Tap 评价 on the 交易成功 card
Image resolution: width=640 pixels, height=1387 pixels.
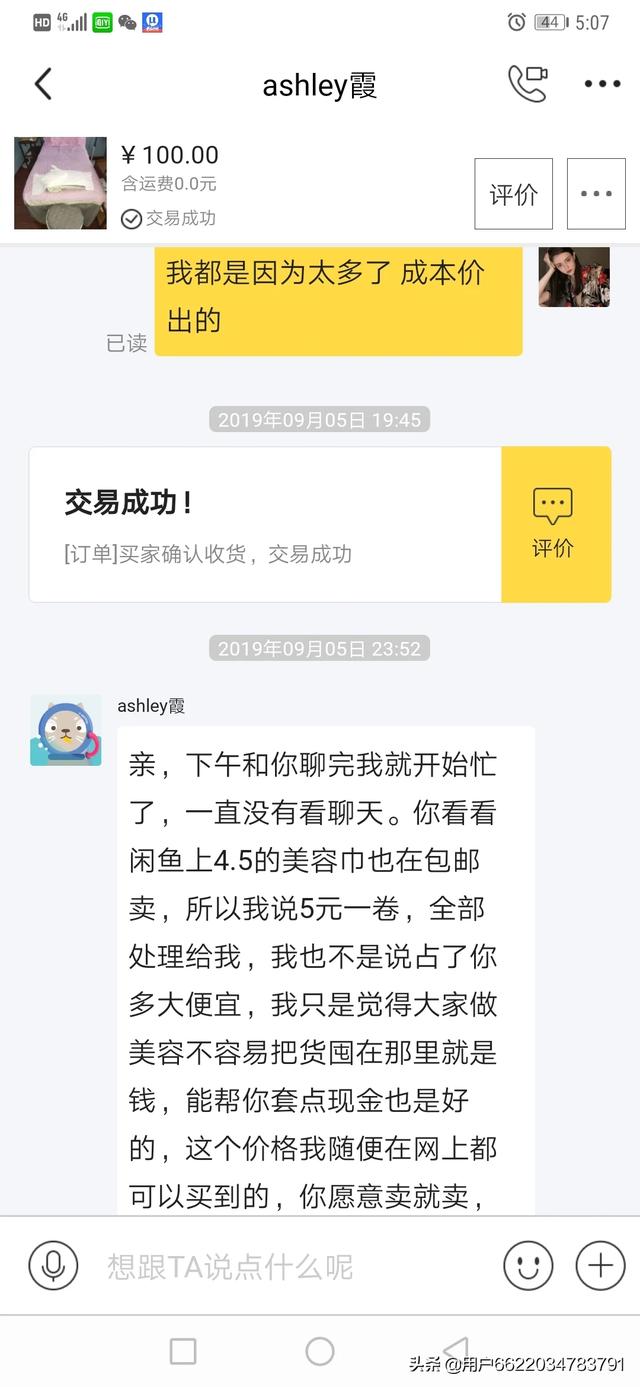pos(555,524)
